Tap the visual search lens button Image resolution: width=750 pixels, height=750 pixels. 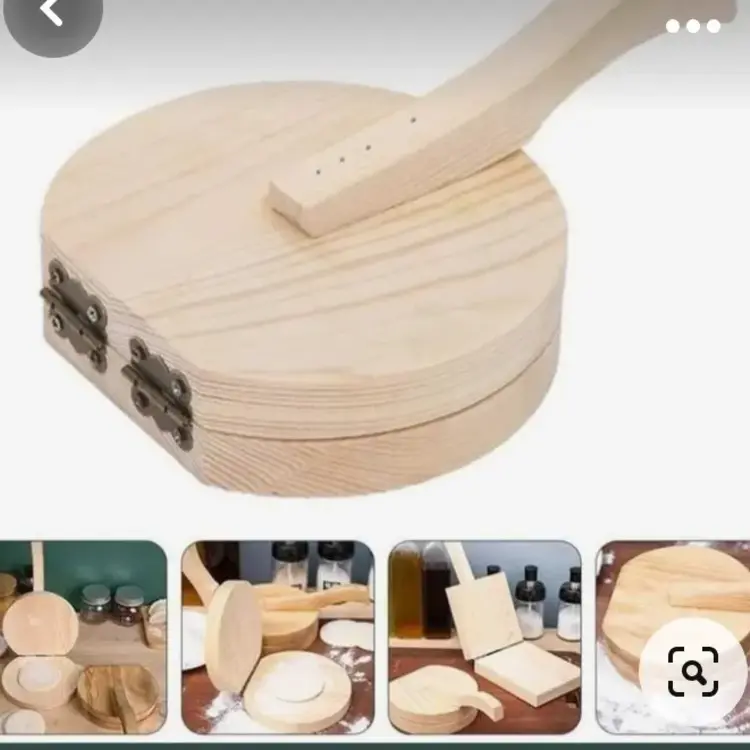pyautogui.click(x=692, y=671)
